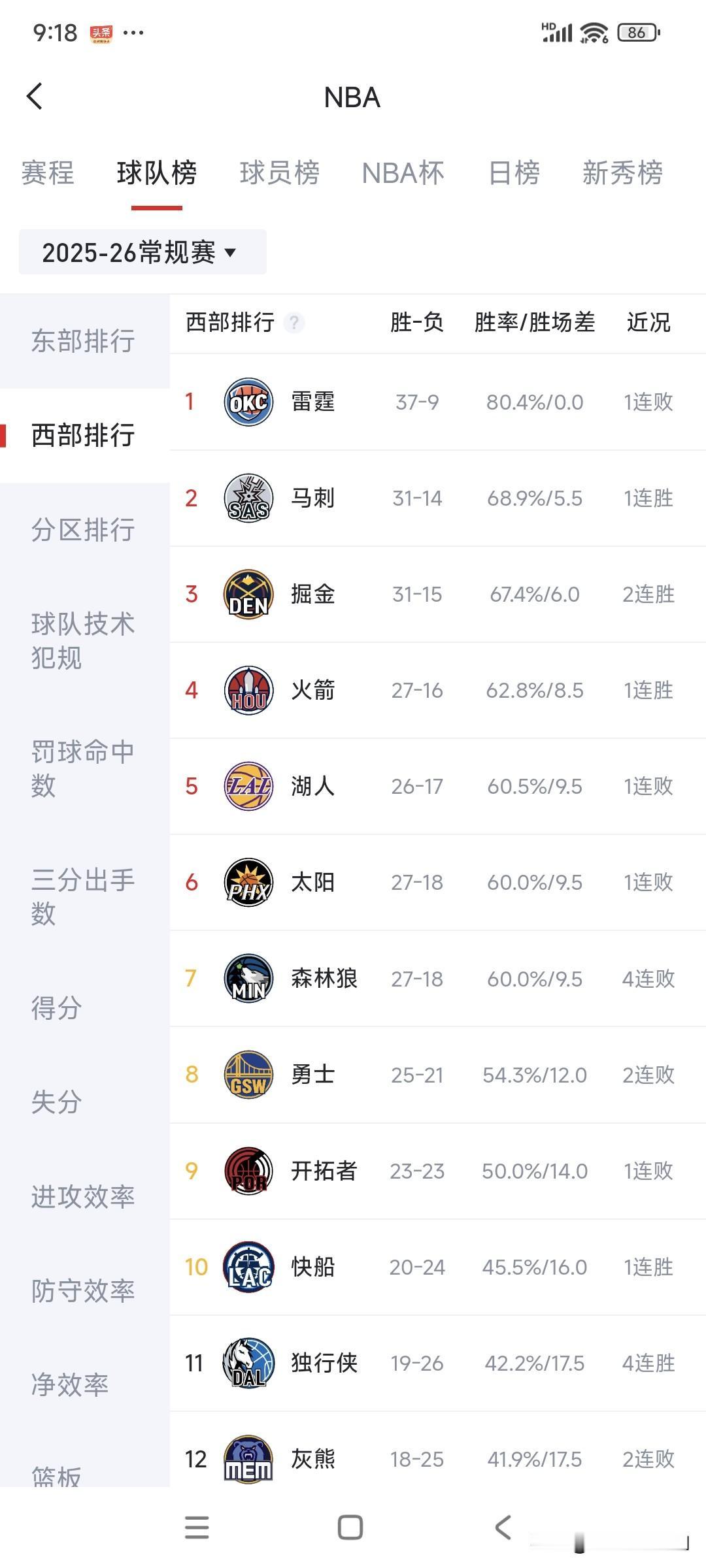Image resolution: width=706 pixels, height=1568 pixels.
Task: Select 东部排行 in the sidebar
Action: (x=84, y=341)
